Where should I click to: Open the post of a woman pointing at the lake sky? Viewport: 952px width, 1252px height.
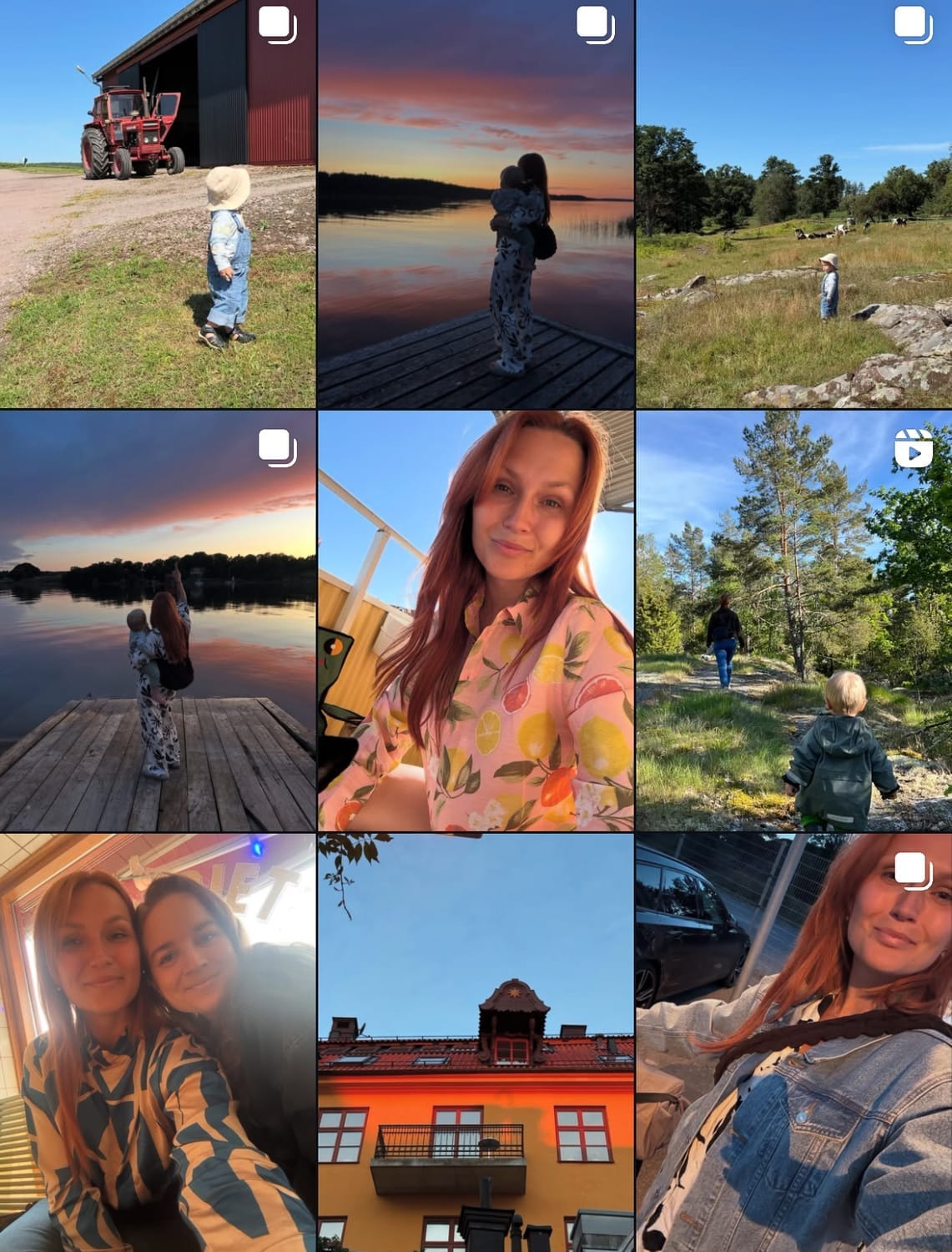tap(158, 620)
